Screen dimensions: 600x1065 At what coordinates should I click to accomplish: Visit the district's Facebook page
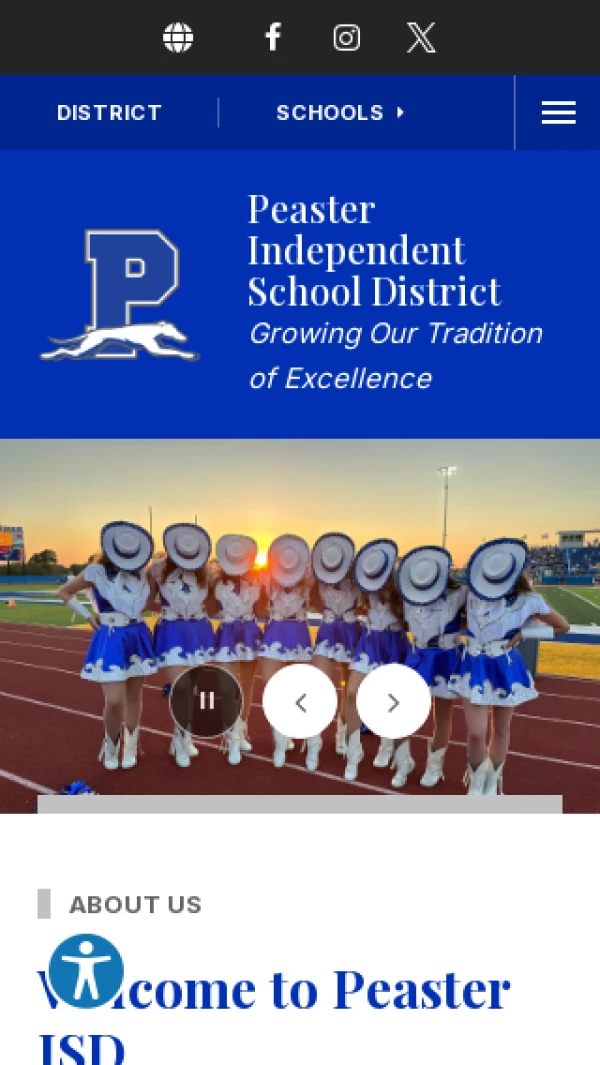point(272,37)
